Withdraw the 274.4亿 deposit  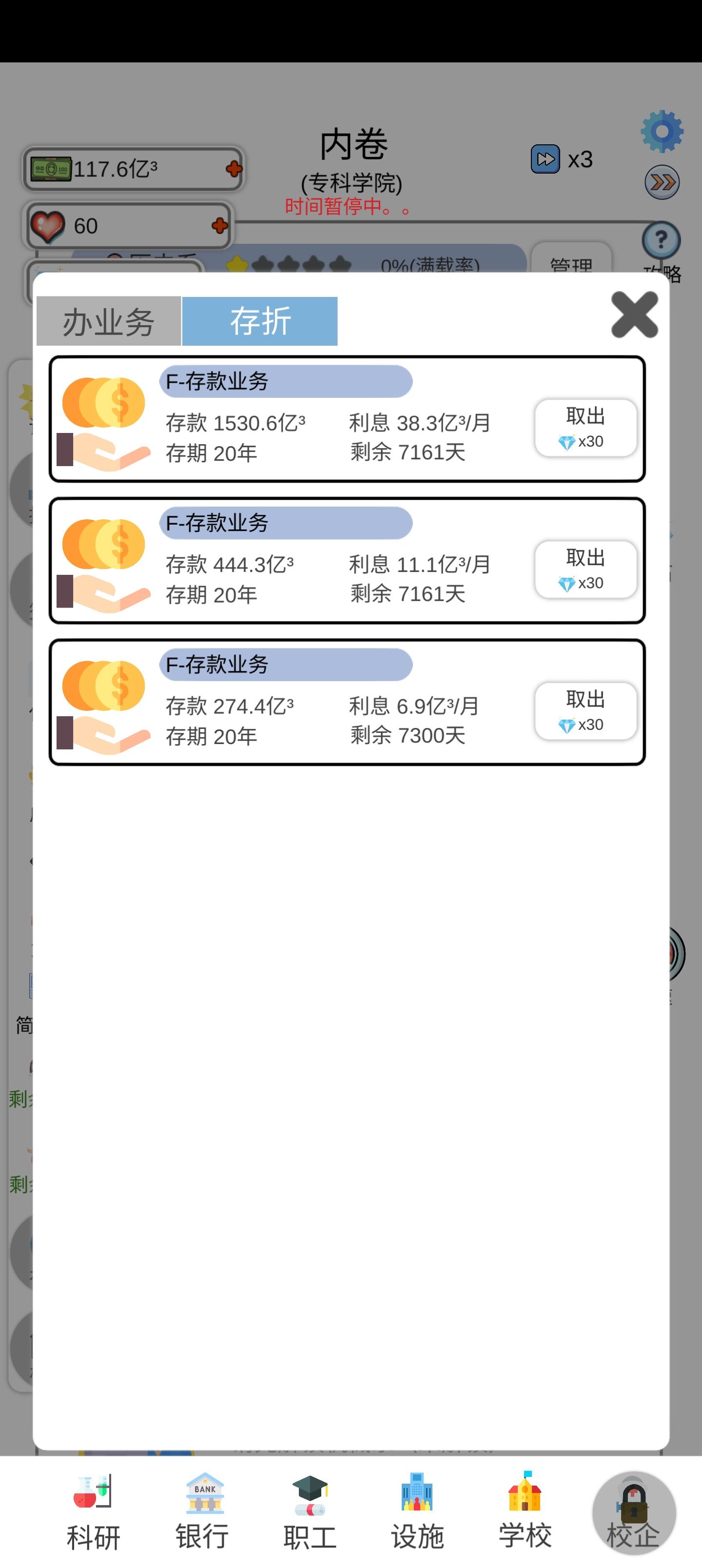(x=585, y=710)
